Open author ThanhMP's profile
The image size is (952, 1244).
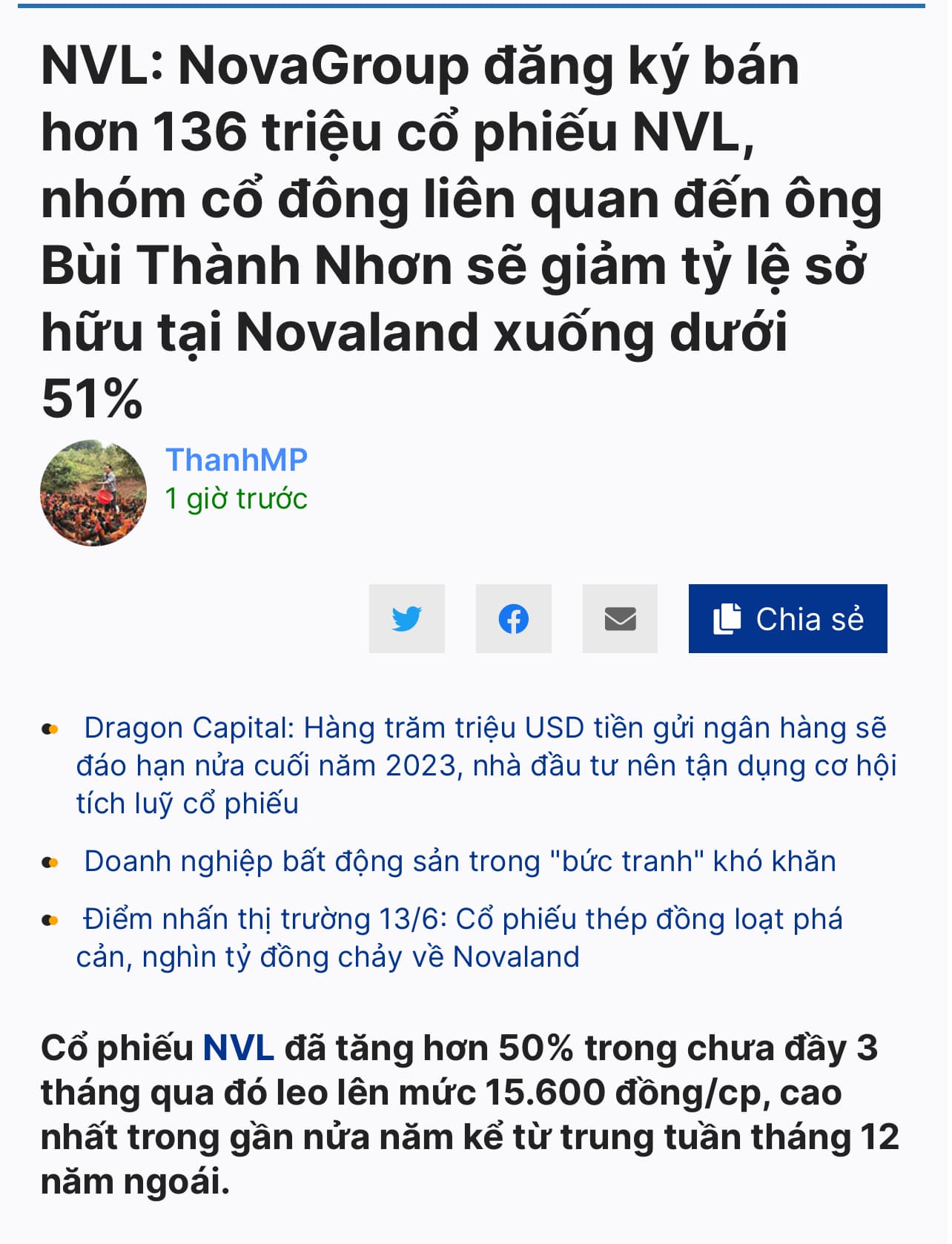236,460
